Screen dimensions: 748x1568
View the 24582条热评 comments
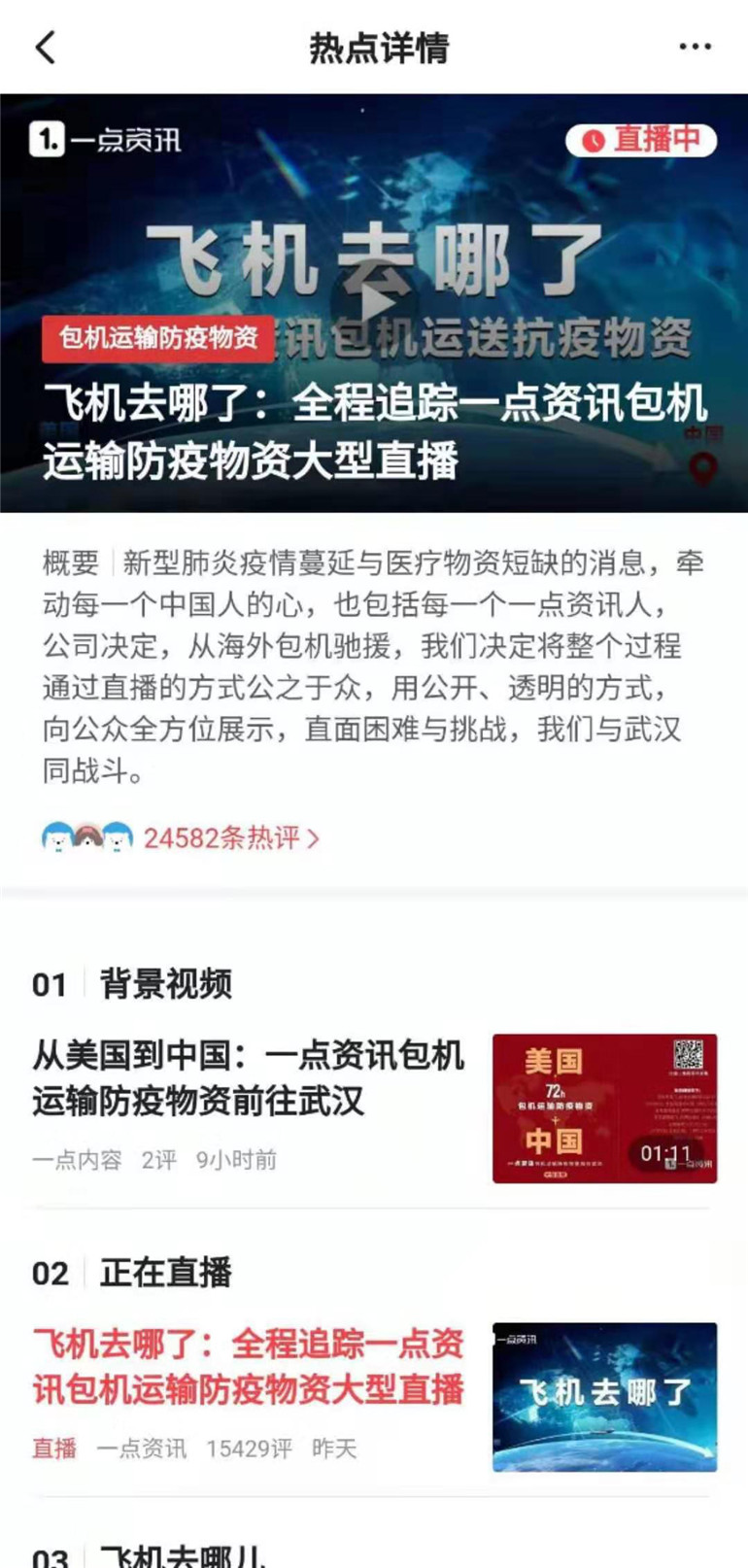pos(230,837)
